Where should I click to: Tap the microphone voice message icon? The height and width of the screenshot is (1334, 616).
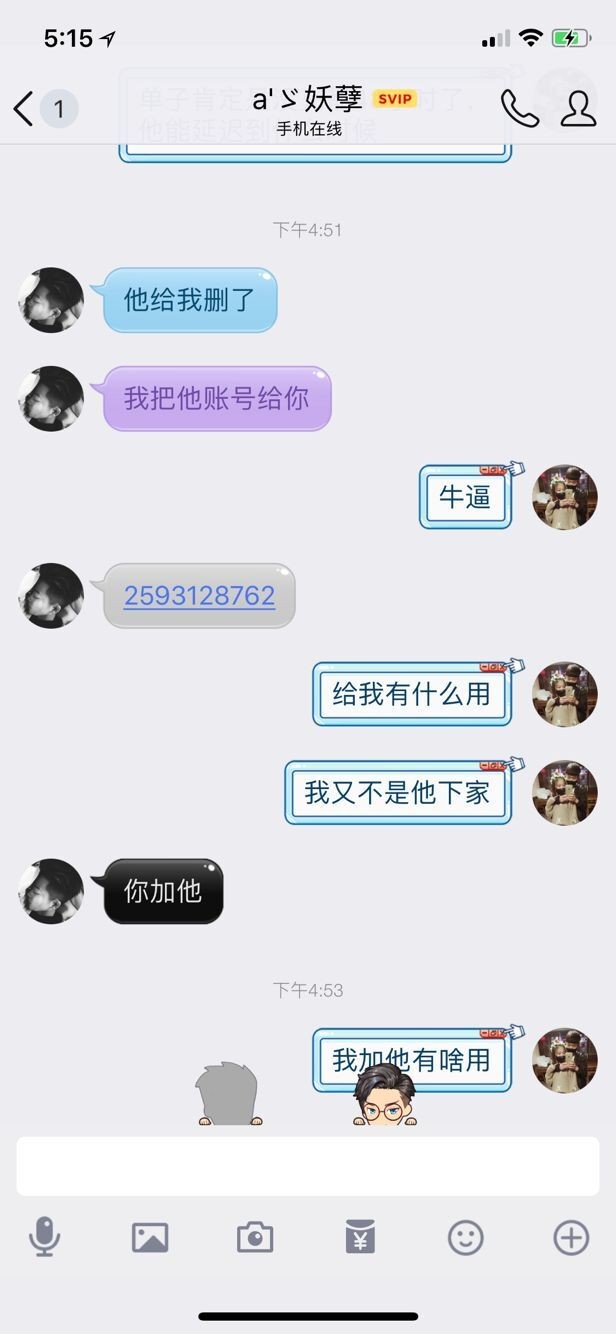click(44, 1238)
